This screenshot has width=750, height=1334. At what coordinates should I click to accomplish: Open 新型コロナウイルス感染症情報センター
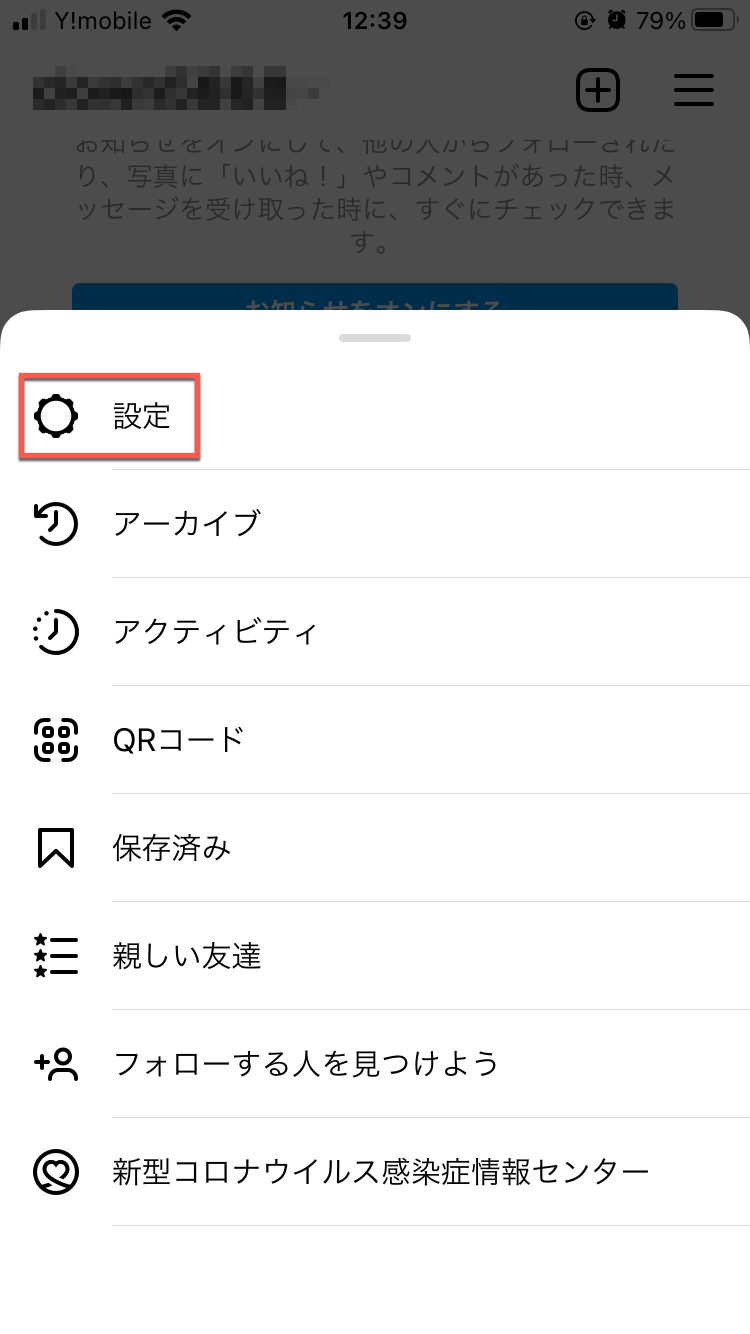[375, 1172]
